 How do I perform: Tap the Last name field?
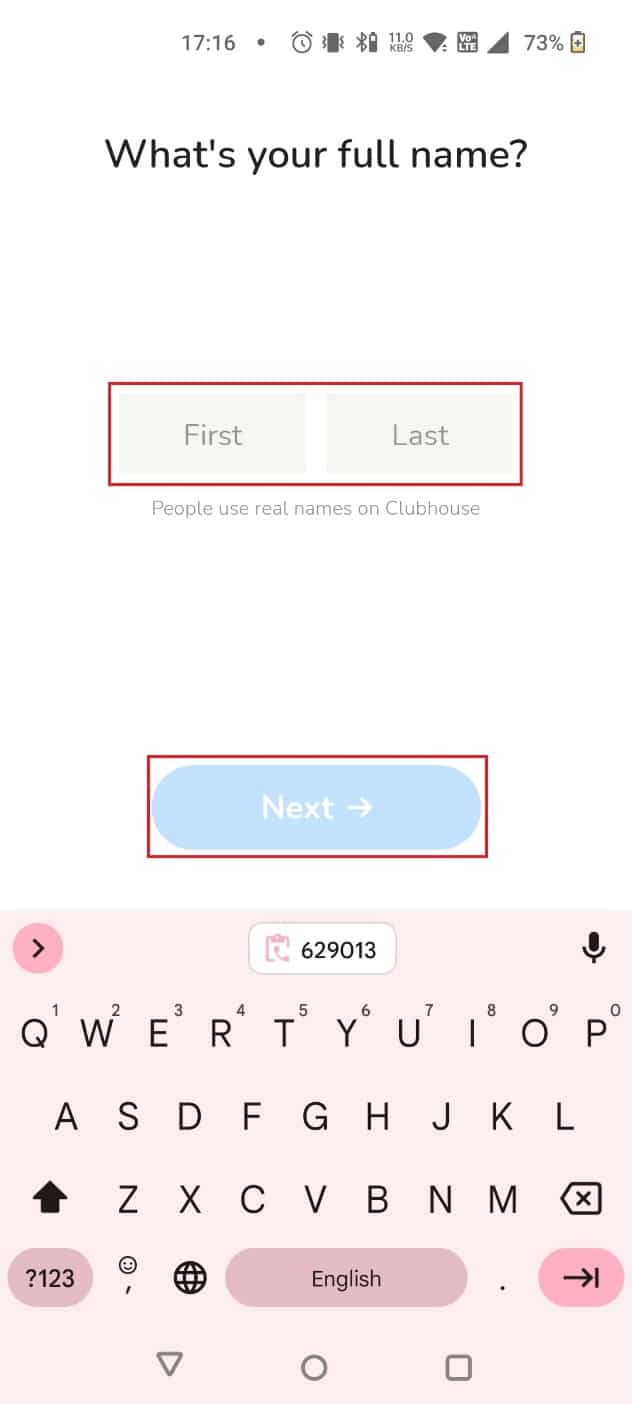click(420, 434)
